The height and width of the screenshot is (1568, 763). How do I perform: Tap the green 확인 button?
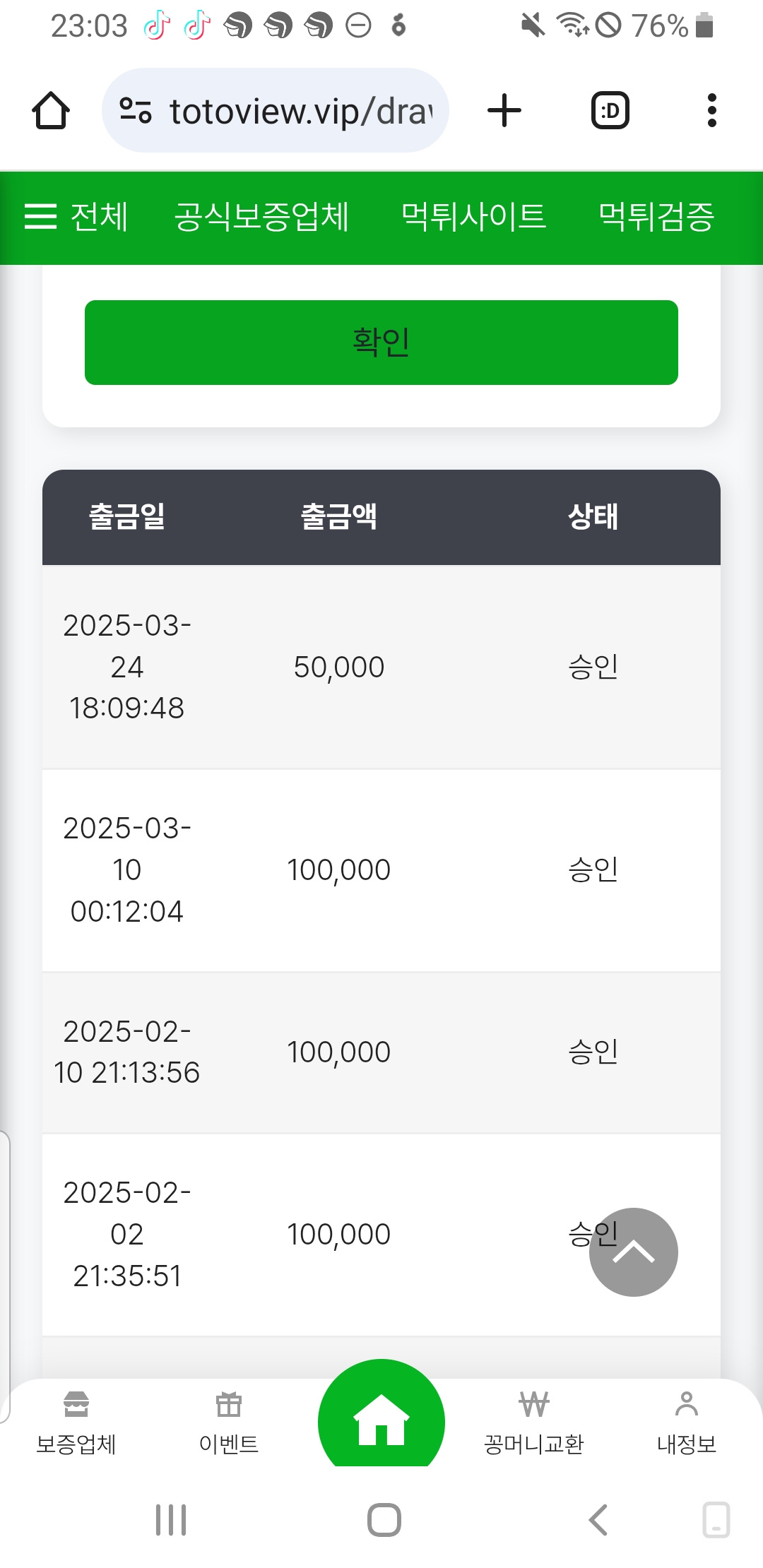point(381,343)
